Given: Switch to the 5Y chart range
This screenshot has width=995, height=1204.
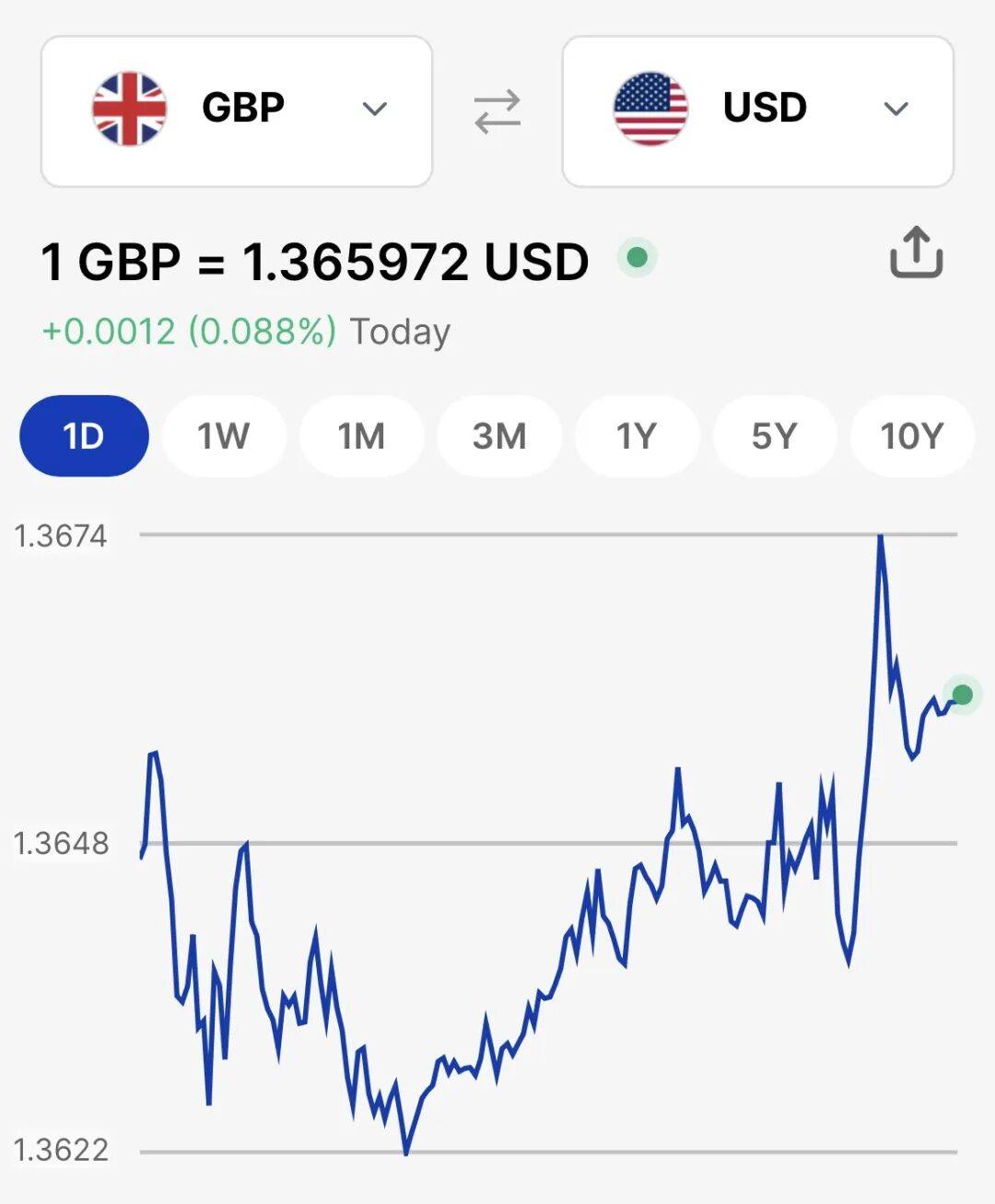Looking at the screenshot, I should click(774, 436).
